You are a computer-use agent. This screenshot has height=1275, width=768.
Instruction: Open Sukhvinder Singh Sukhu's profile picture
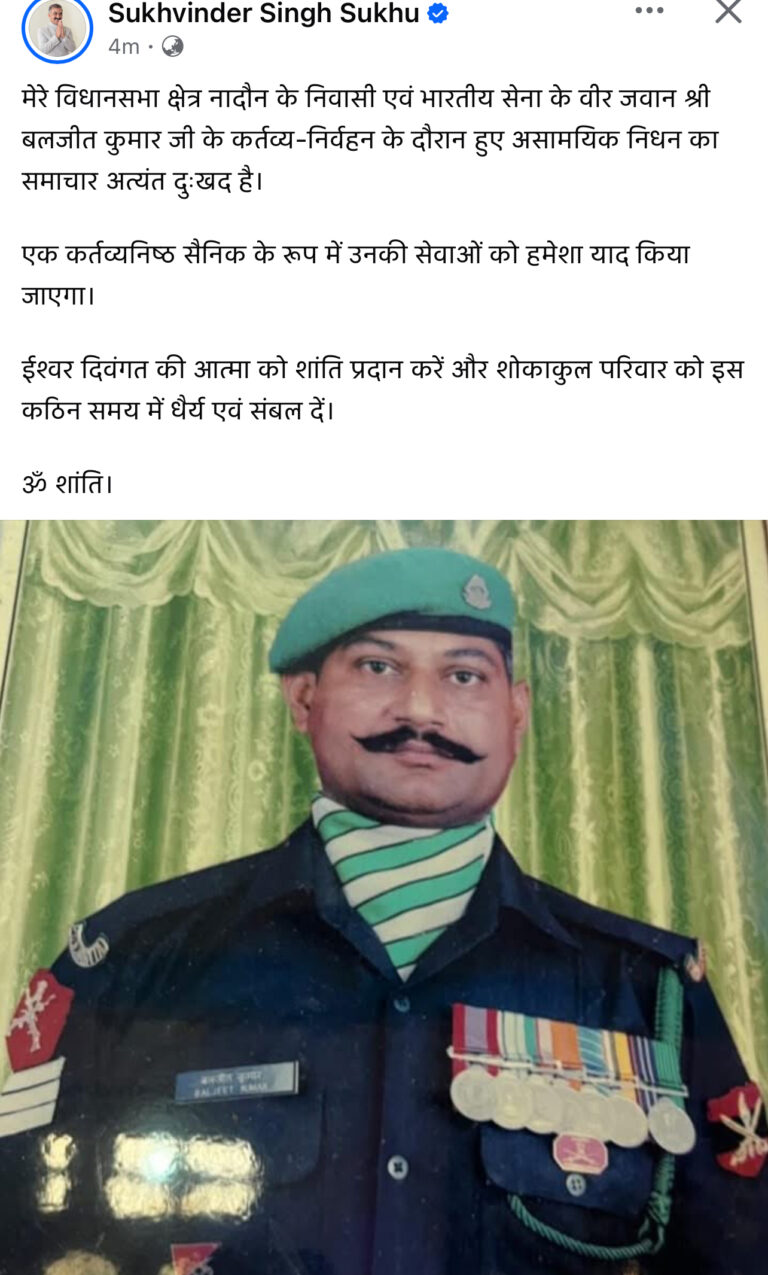coord(57,30)
